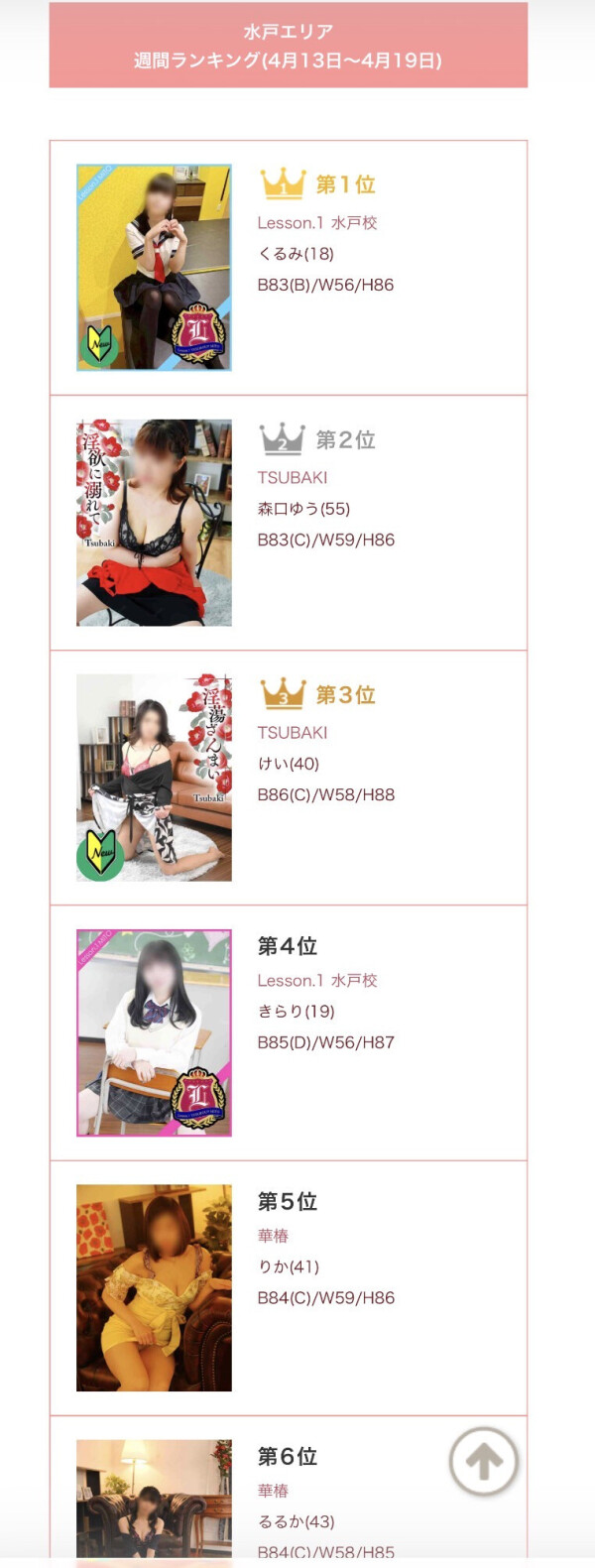This screenshot has width=595, height=1568.
Task: Open the 第5位 りか(41) ranking card
Action: pyautogui.click(x=288, y=1287)
